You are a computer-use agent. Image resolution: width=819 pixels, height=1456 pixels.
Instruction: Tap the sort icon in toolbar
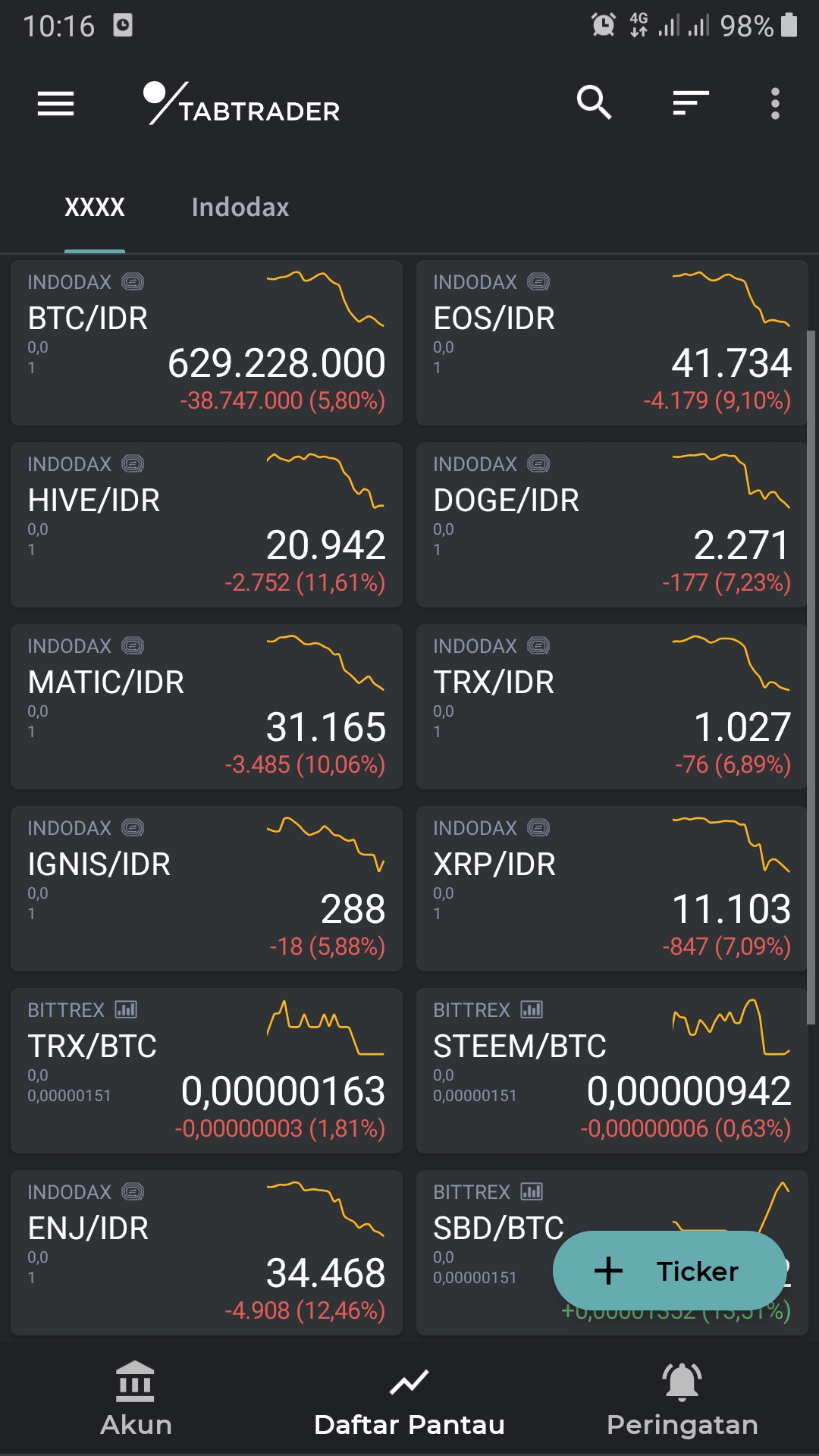click(x=690, y=102)
